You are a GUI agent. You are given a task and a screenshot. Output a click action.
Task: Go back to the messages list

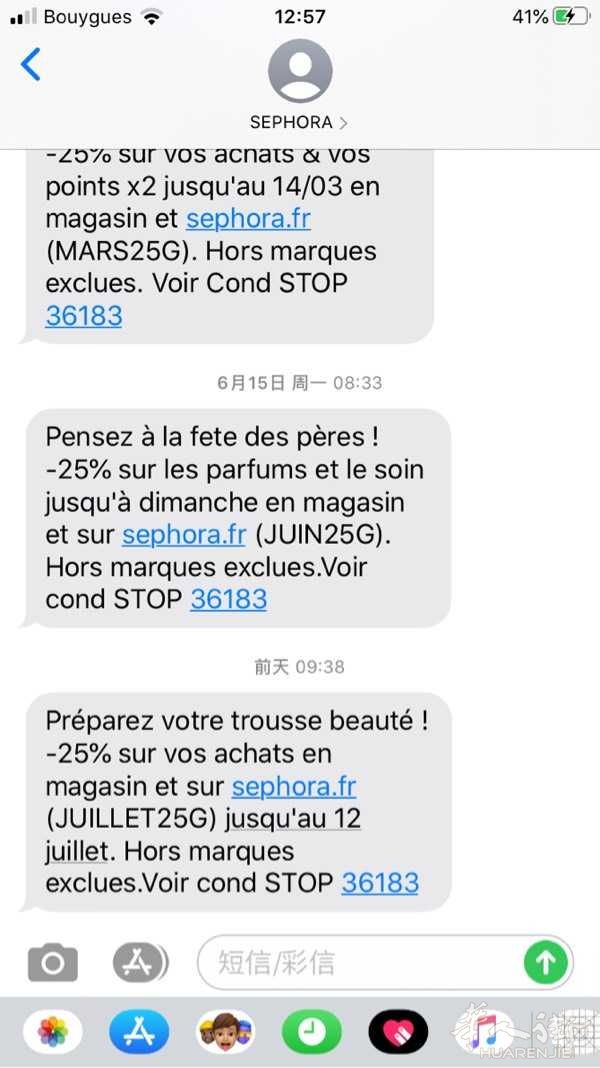(31, 65)
